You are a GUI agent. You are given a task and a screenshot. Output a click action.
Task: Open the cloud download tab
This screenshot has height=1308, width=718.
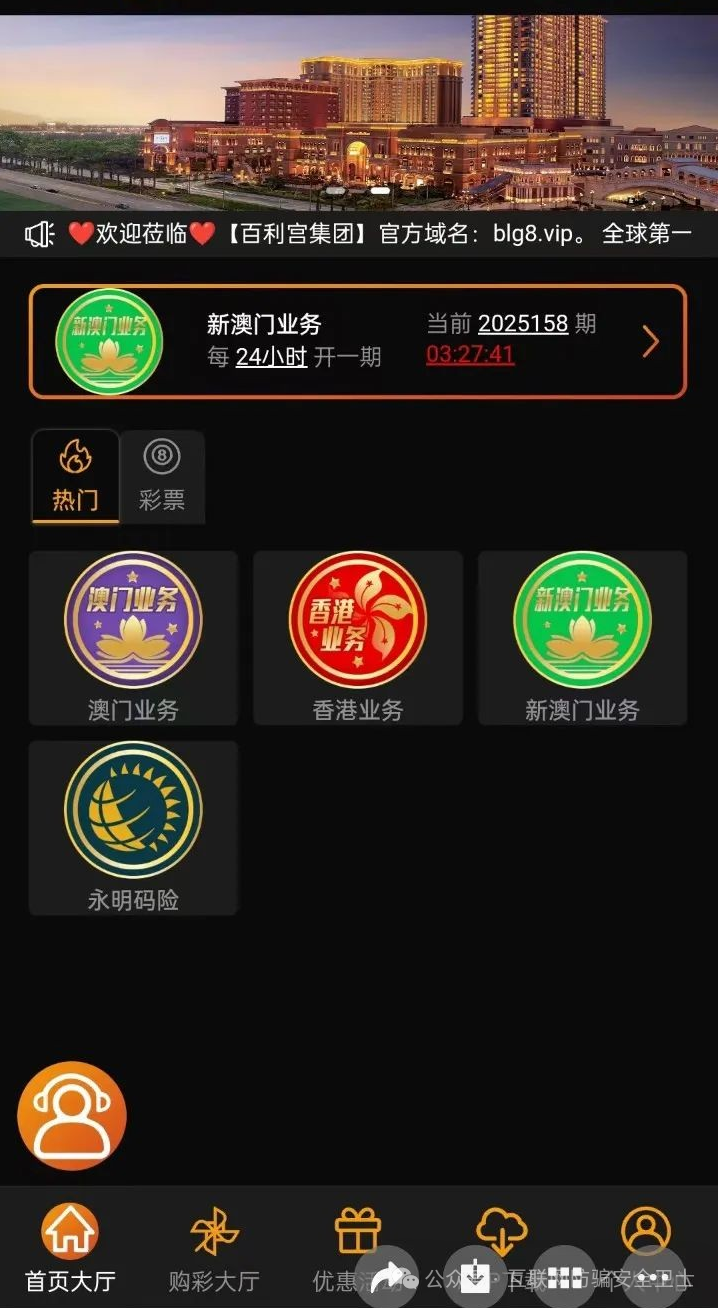pos(502,1230)
